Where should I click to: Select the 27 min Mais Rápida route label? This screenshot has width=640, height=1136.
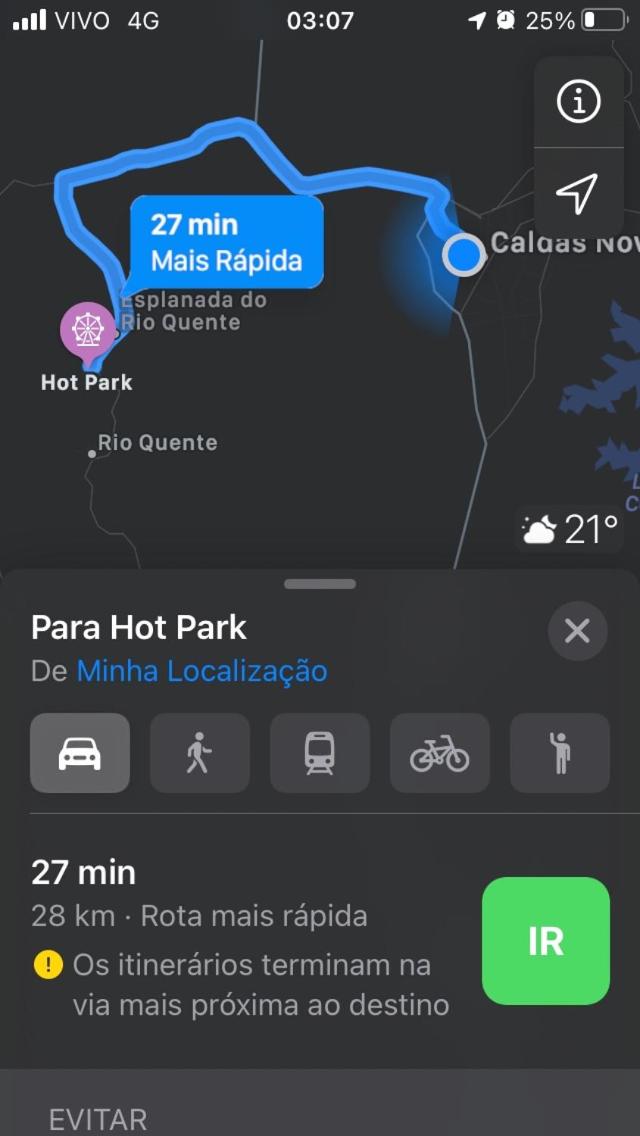coord(227,242)
